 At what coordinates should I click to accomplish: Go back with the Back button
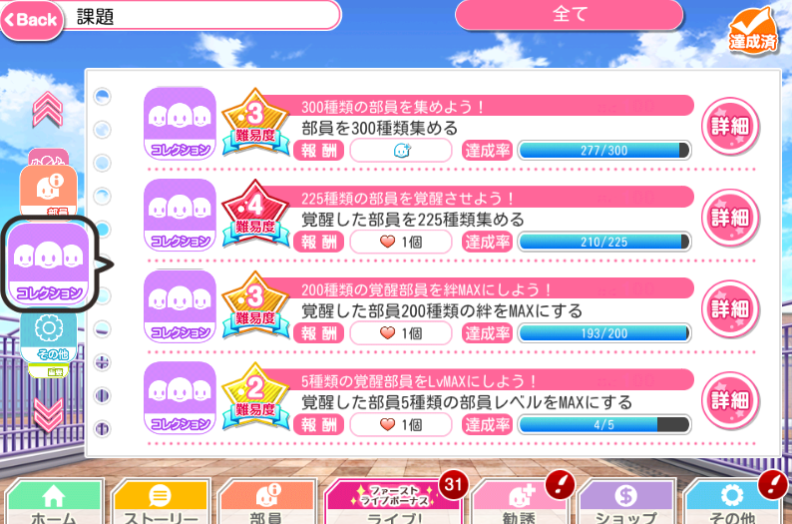click(31, 18)
